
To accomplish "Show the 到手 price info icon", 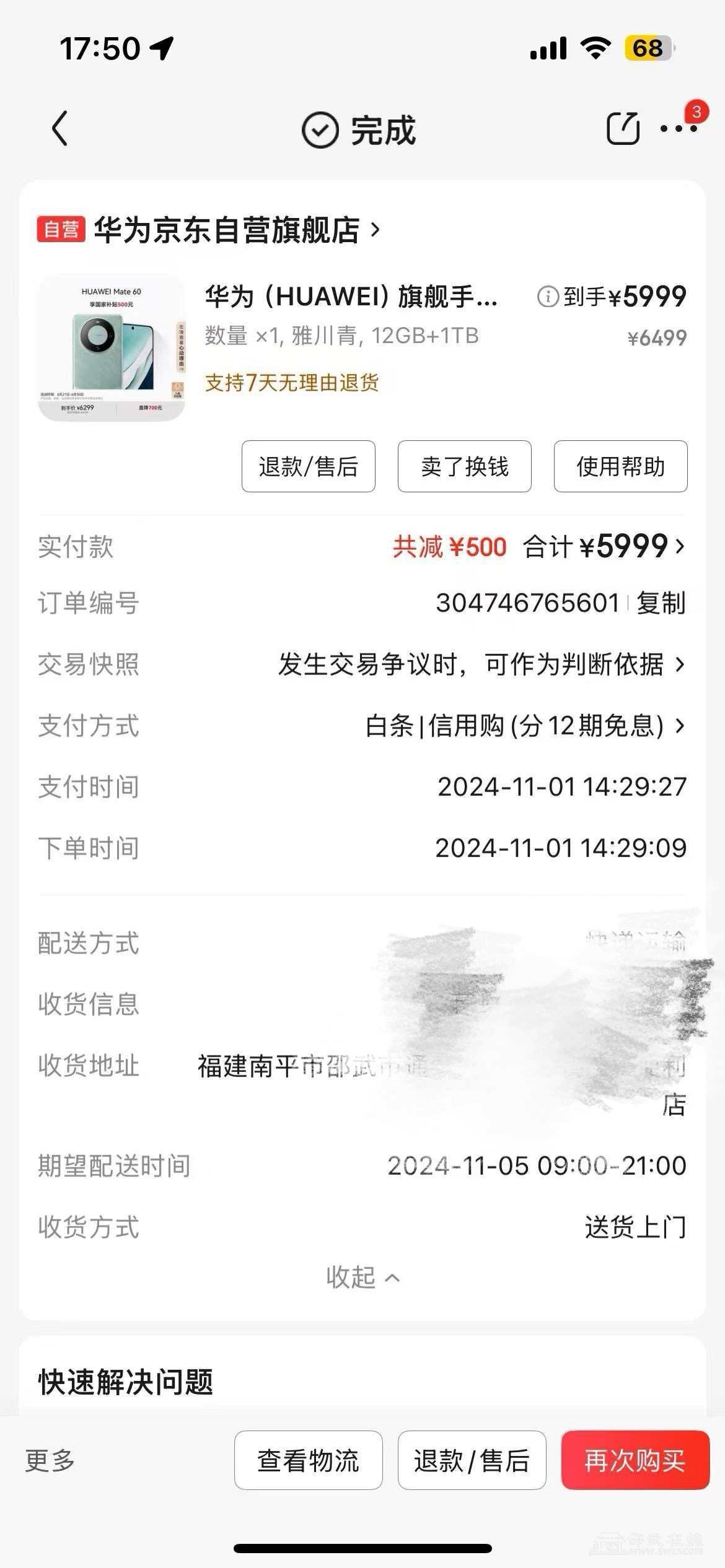I will (547, 297).
